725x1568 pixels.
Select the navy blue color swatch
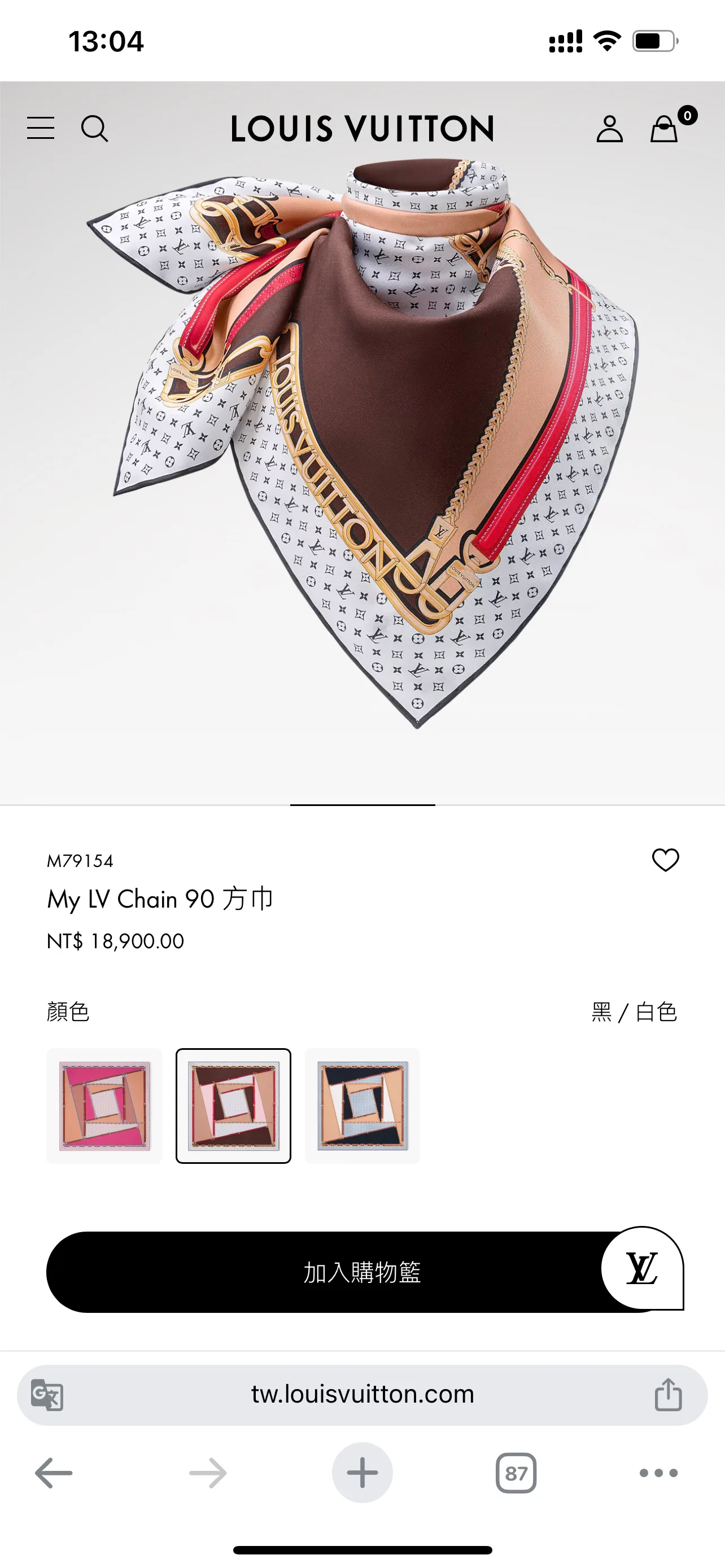tap(362, 1106)
